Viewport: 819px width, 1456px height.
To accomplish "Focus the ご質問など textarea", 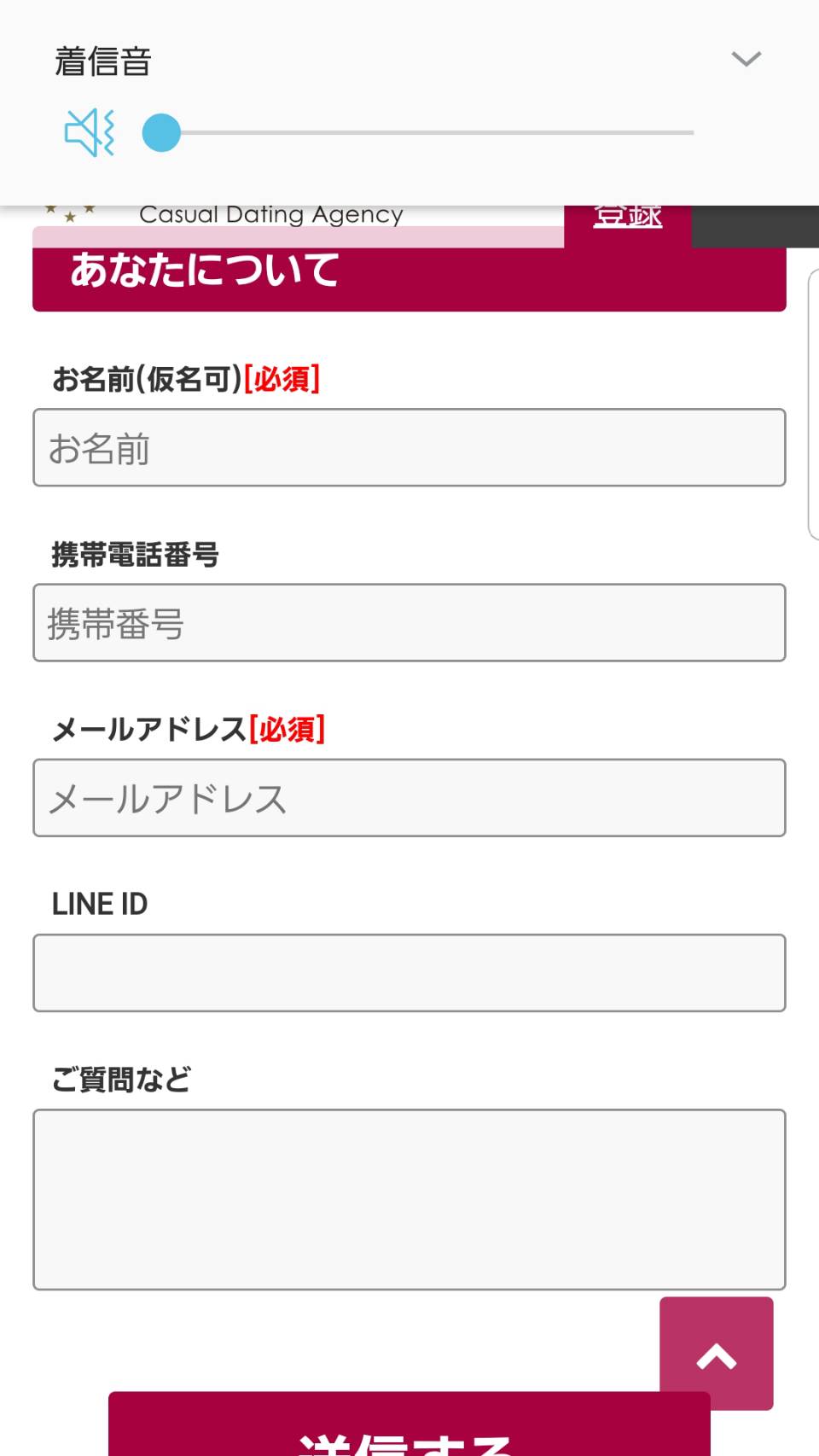I will [409, 1199].
